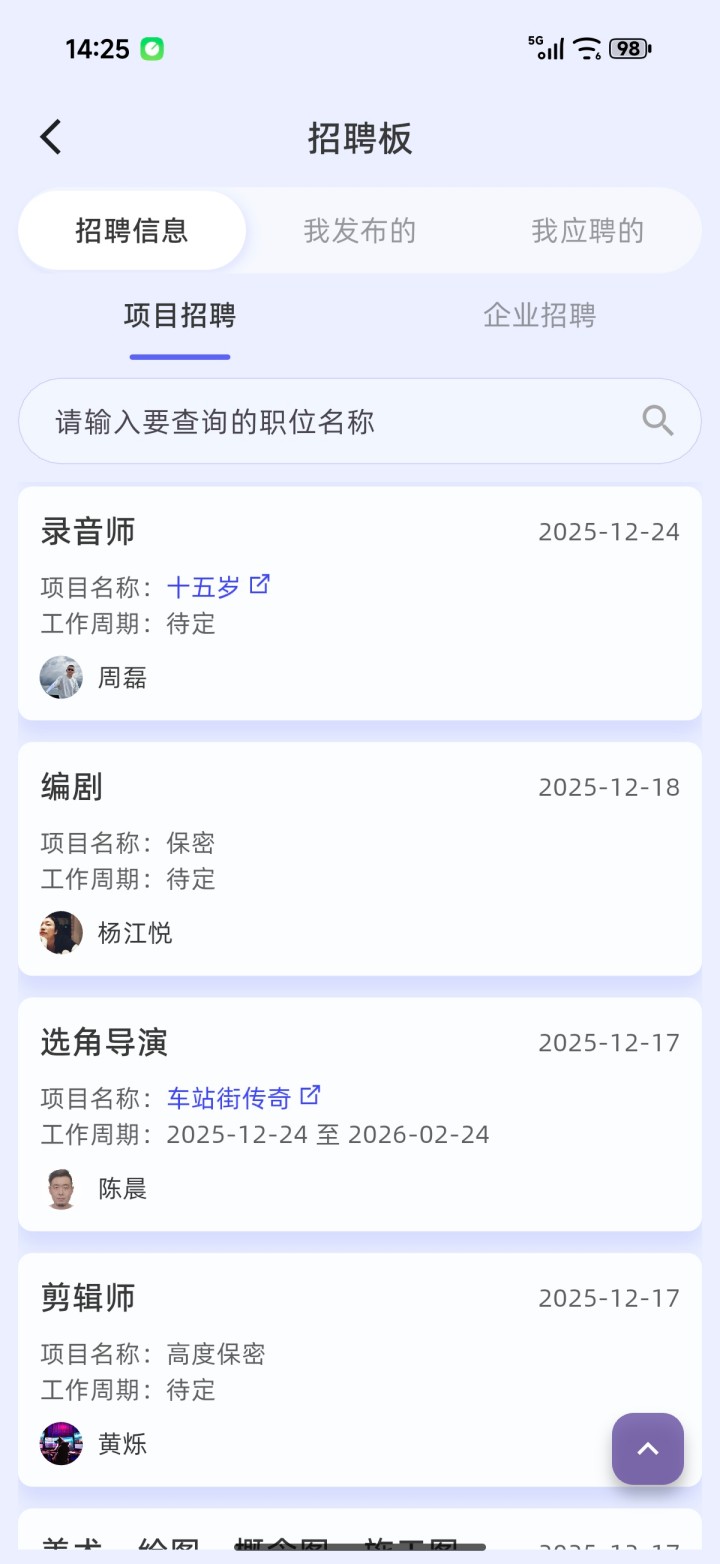This screenshot has width=720, height=1564.
Task: Switch to the 我发布的 tab
Action: pos(360,230)
